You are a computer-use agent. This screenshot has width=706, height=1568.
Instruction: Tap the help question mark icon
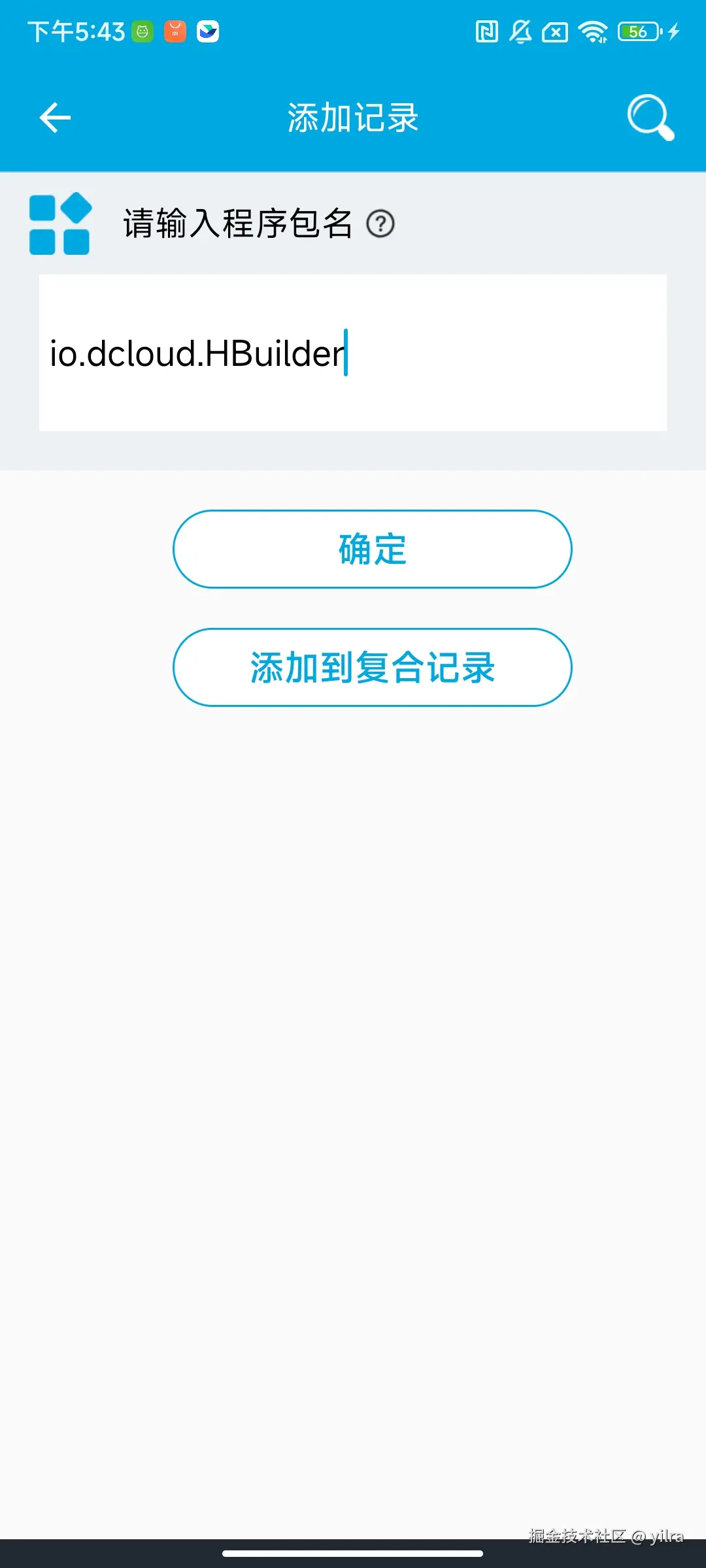(x=380, y=224)
